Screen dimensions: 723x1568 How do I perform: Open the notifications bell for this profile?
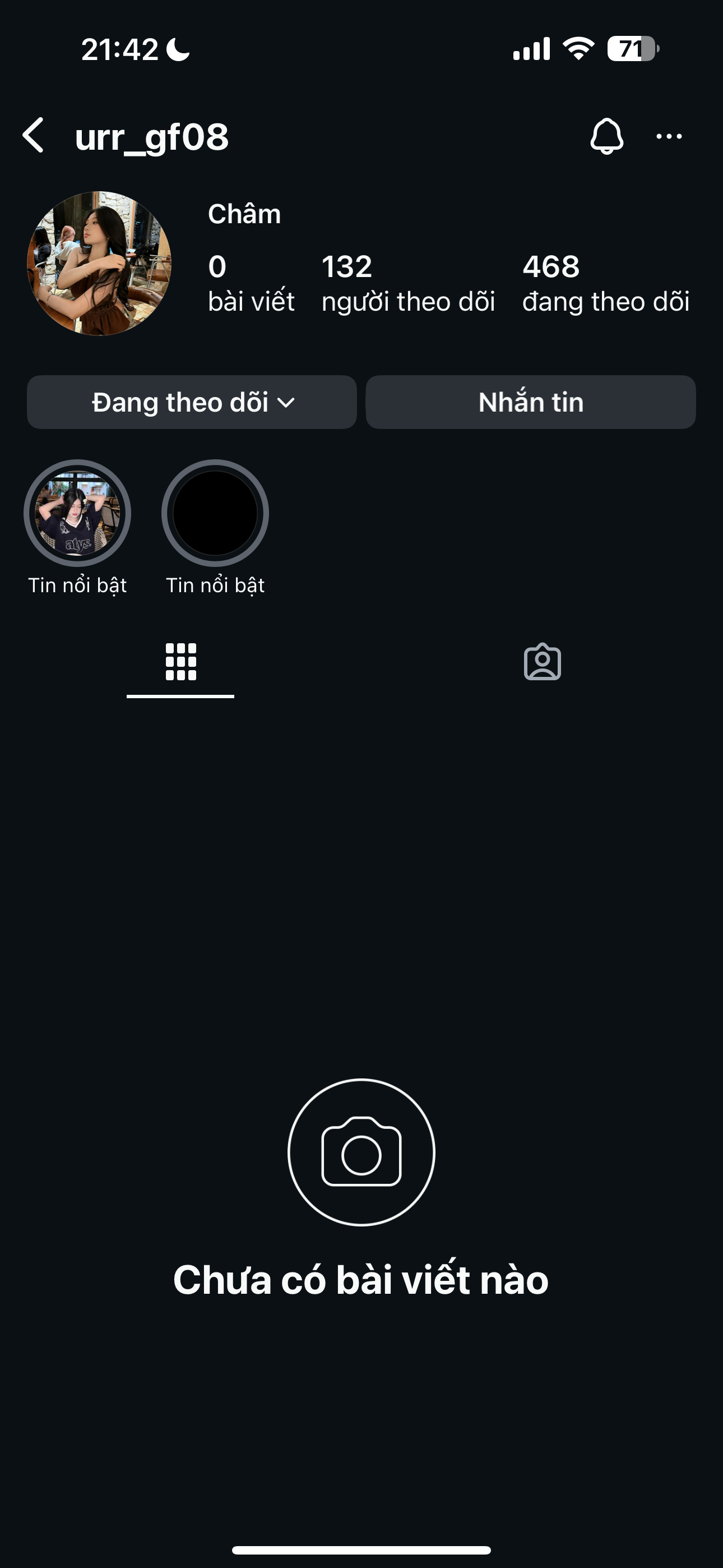607,135
